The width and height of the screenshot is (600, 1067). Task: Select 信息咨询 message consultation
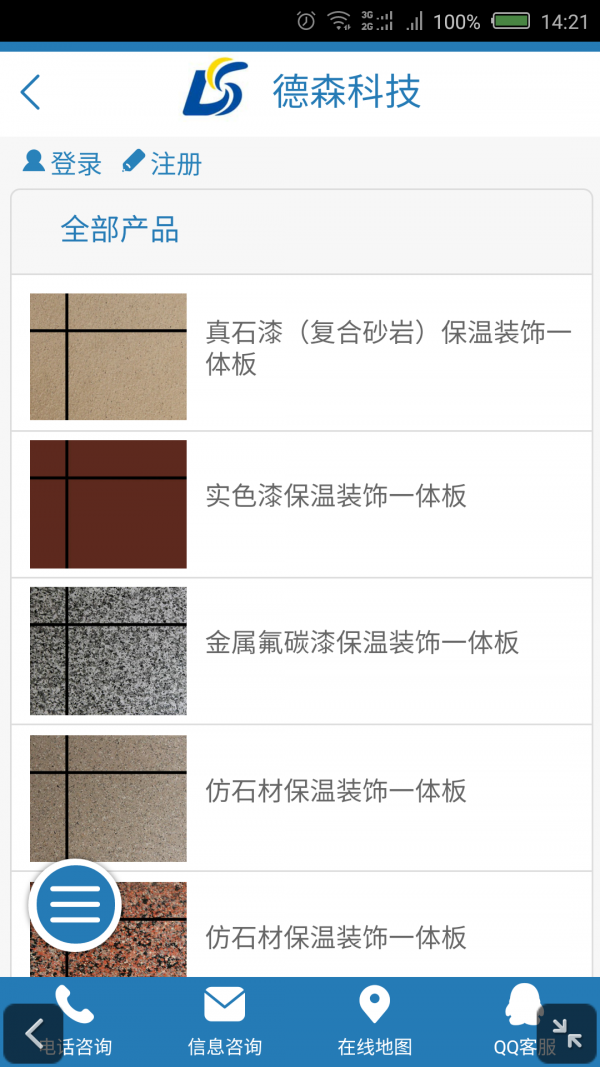tap(225, 1020)
